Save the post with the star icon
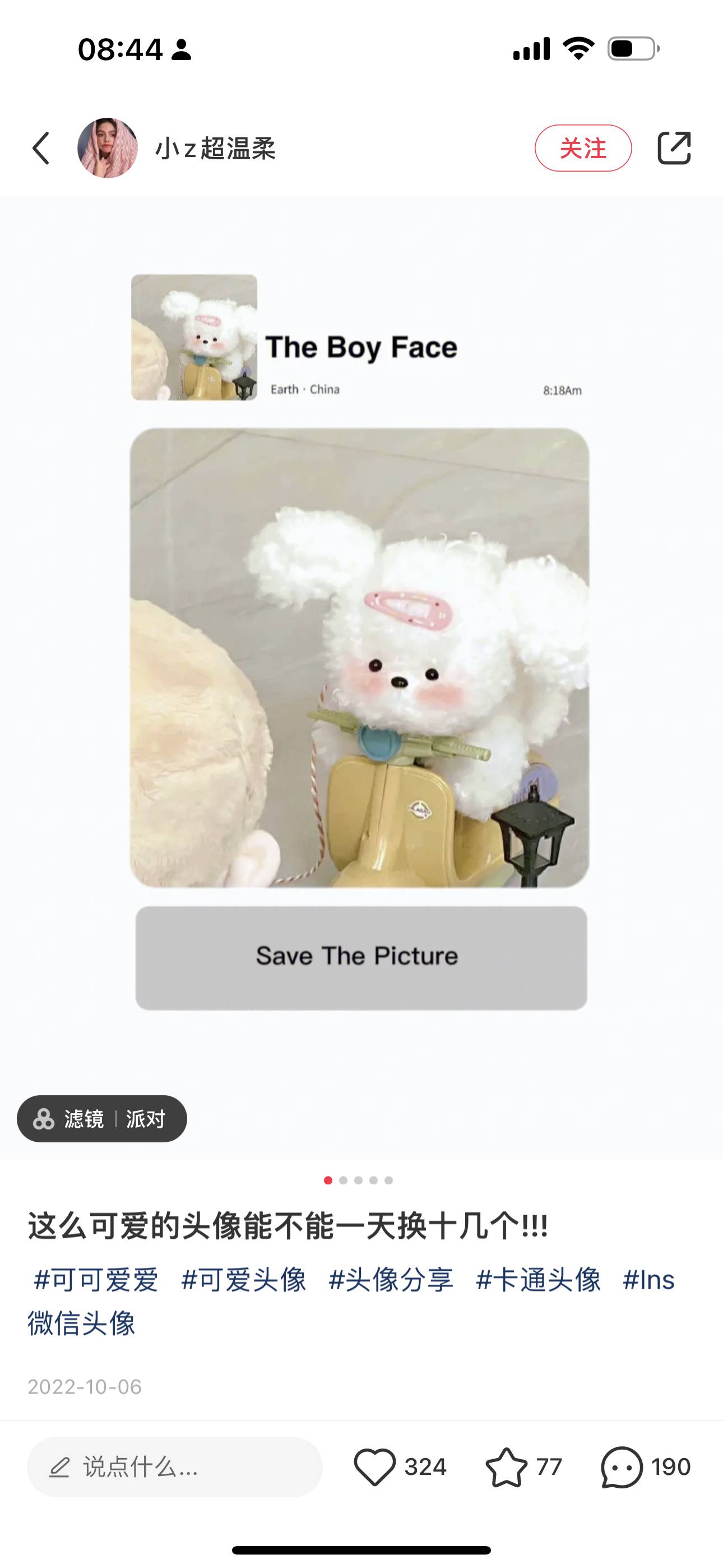723x1568 pixels. (506, 1467)
